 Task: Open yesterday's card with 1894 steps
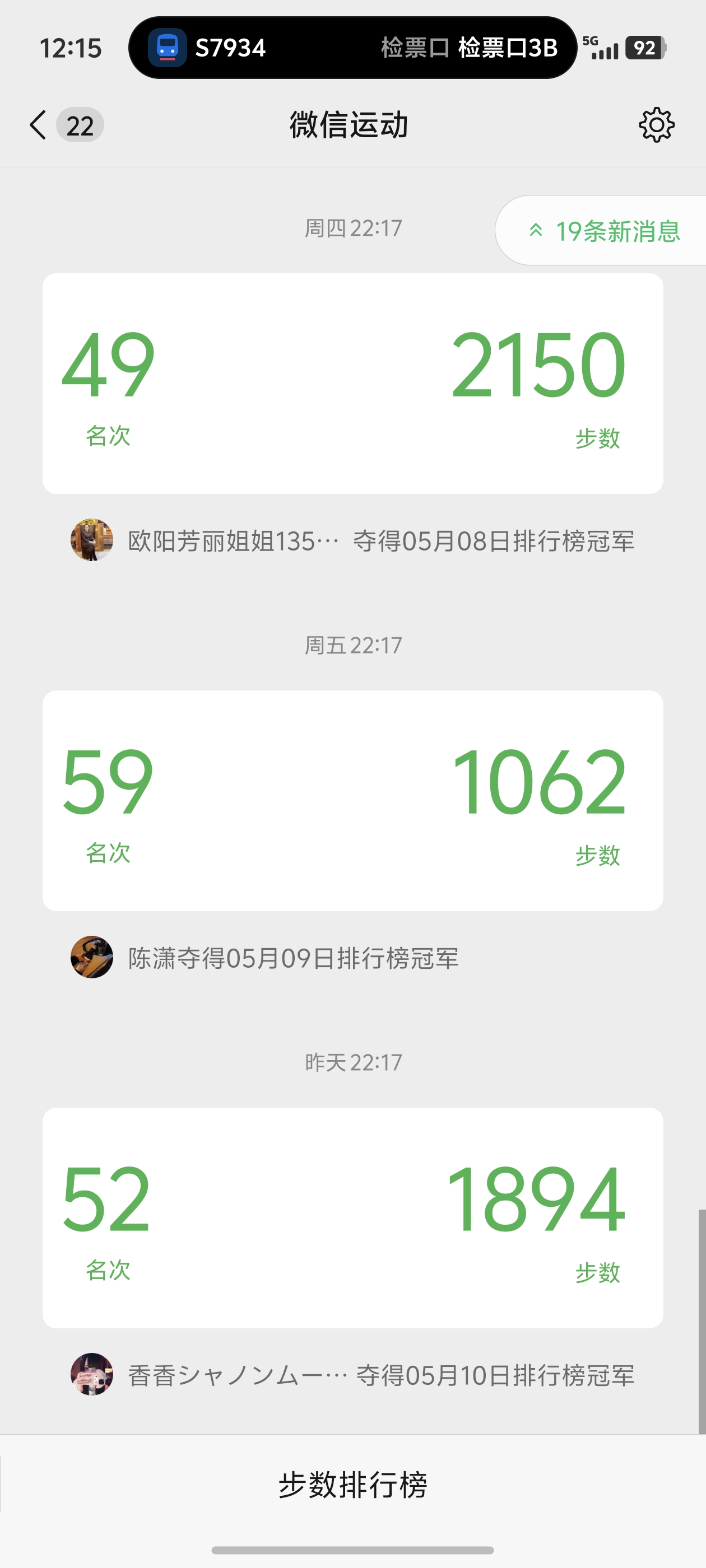[352, 1217]
